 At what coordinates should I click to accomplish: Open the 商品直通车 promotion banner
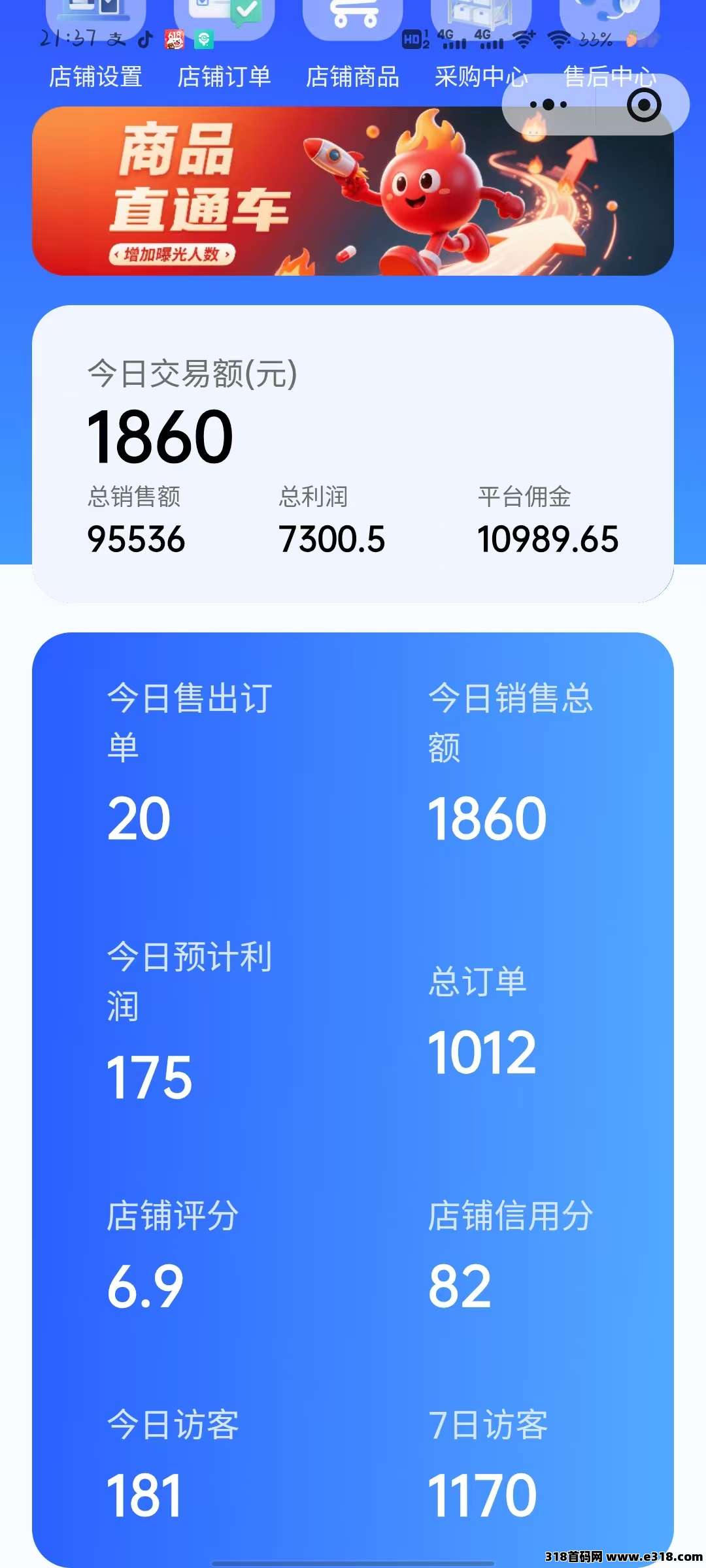pos(353,196)
